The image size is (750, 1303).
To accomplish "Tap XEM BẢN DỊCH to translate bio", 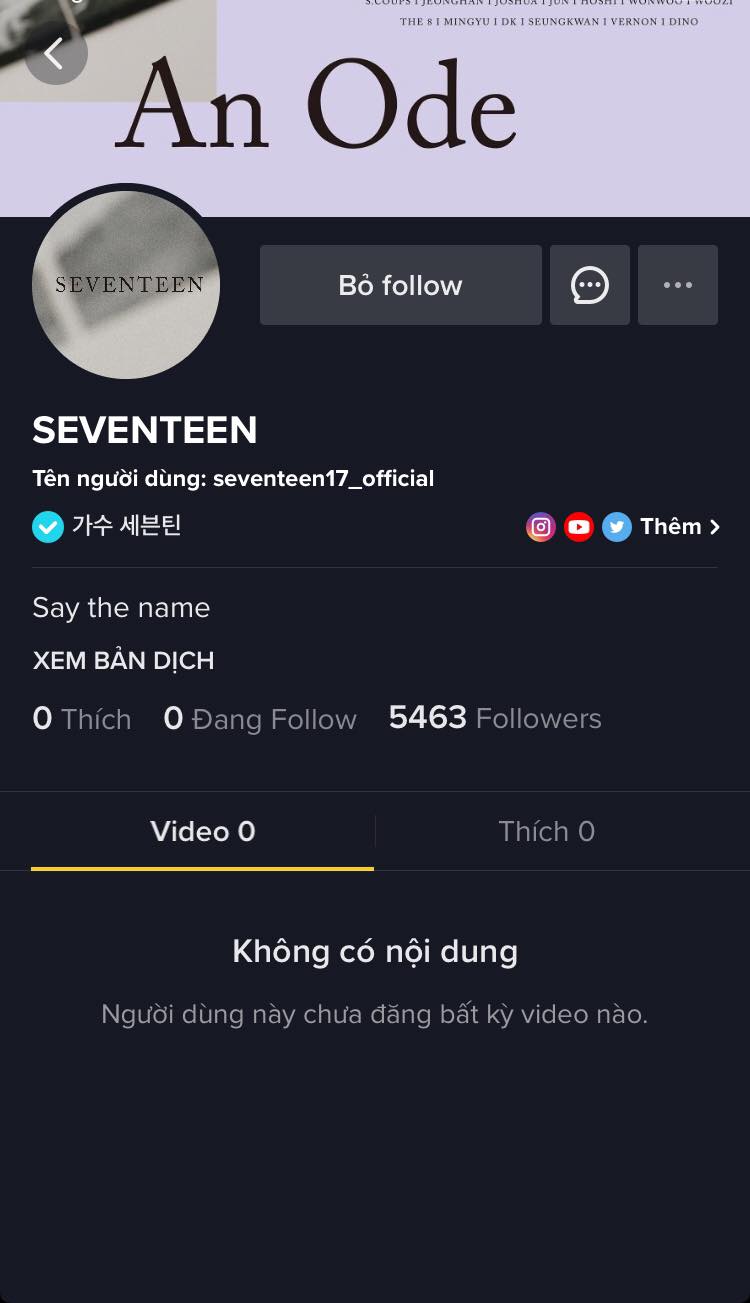I will tap(123, 661).
